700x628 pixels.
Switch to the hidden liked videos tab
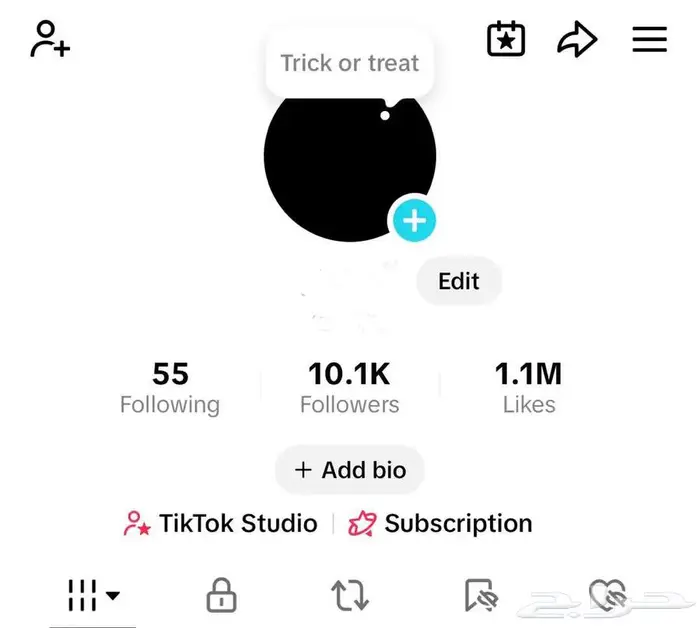click(x=607, y=595)
